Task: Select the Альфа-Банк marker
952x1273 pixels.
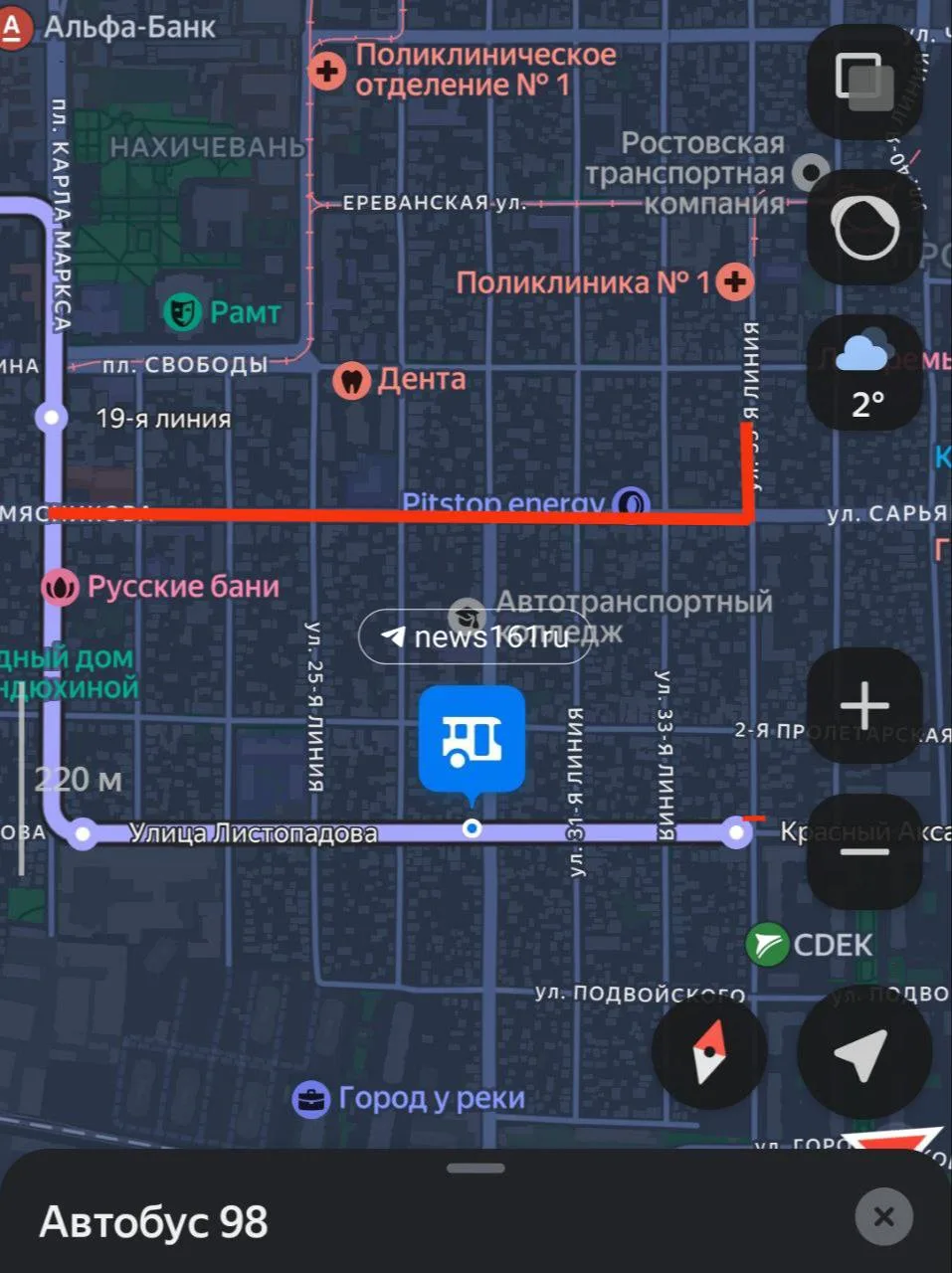Action: [x=14, y=27]
